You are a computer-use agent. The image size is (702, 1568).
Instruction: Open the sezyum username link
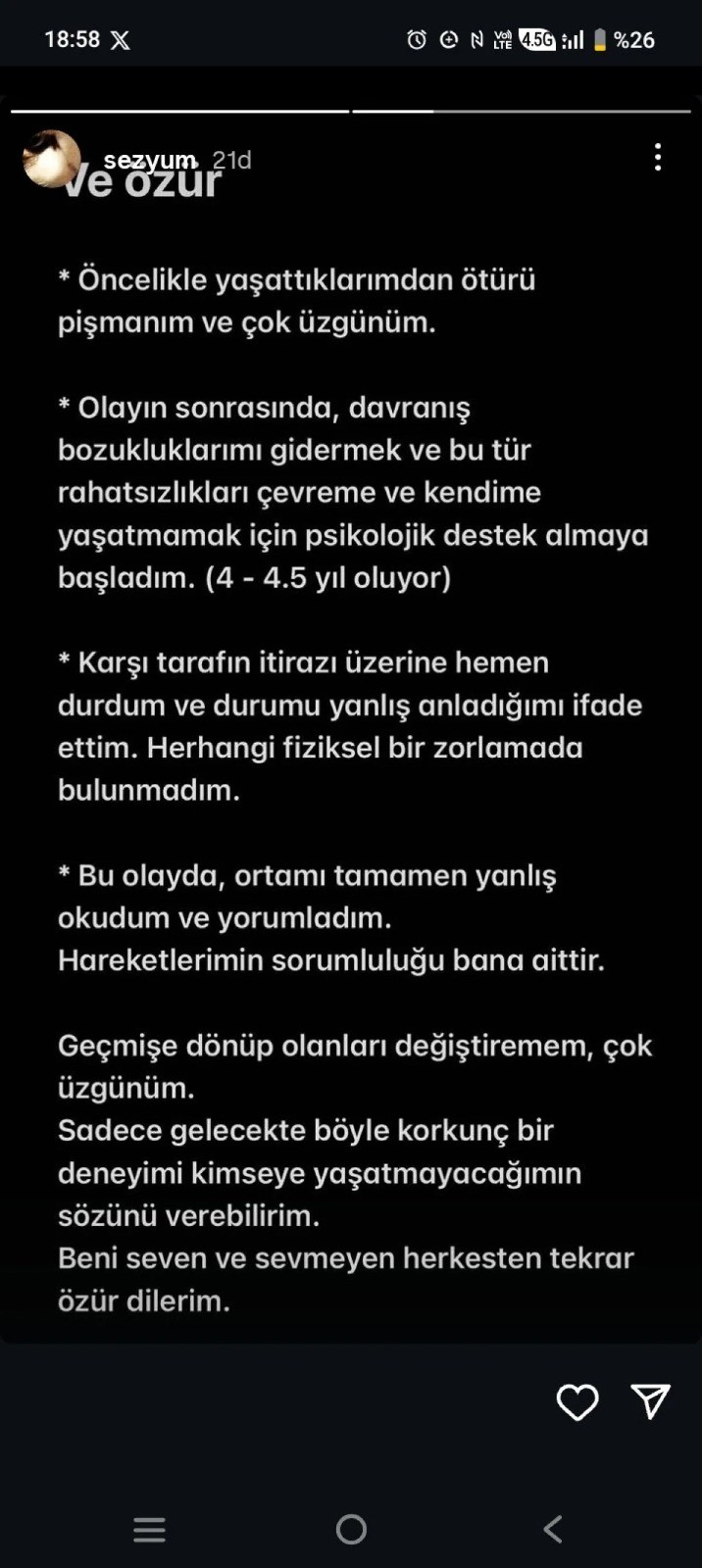click(150, 160)
